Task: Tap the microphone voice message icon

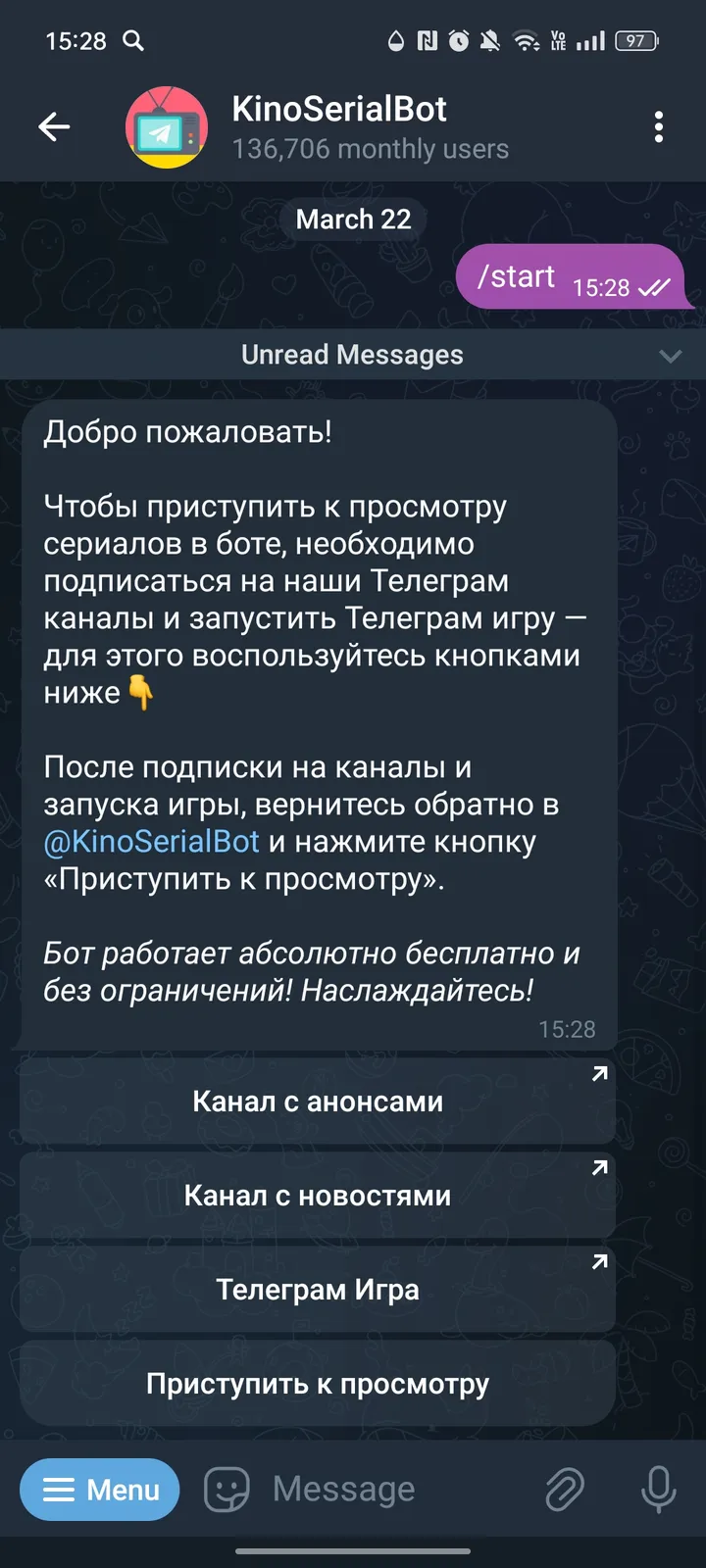Action: point(658,1490)
